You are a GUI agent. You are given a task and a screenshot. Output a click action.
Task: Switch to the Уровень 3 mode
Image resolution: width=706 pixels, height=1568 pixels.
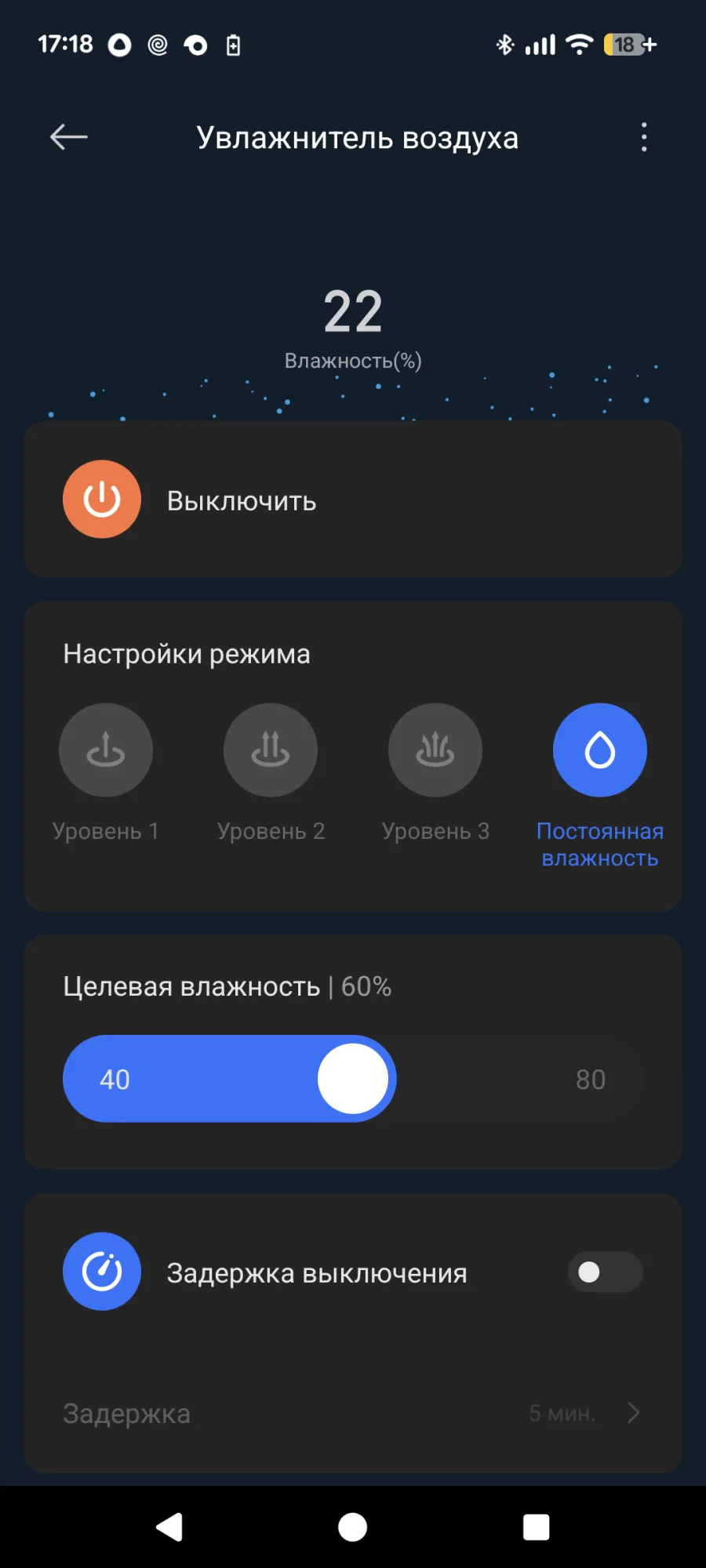click(435, 750)
